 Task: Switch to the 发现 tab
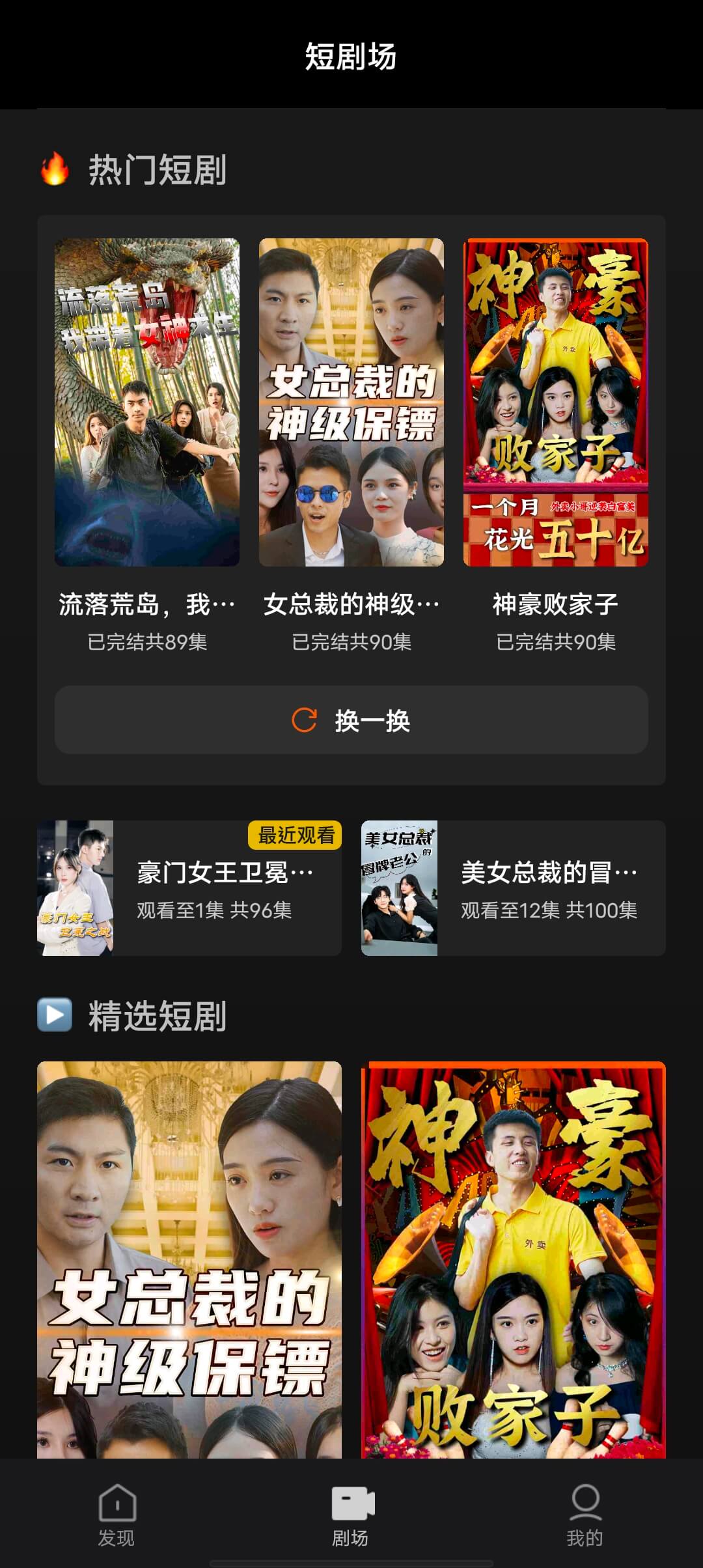tap(117, 1515)
